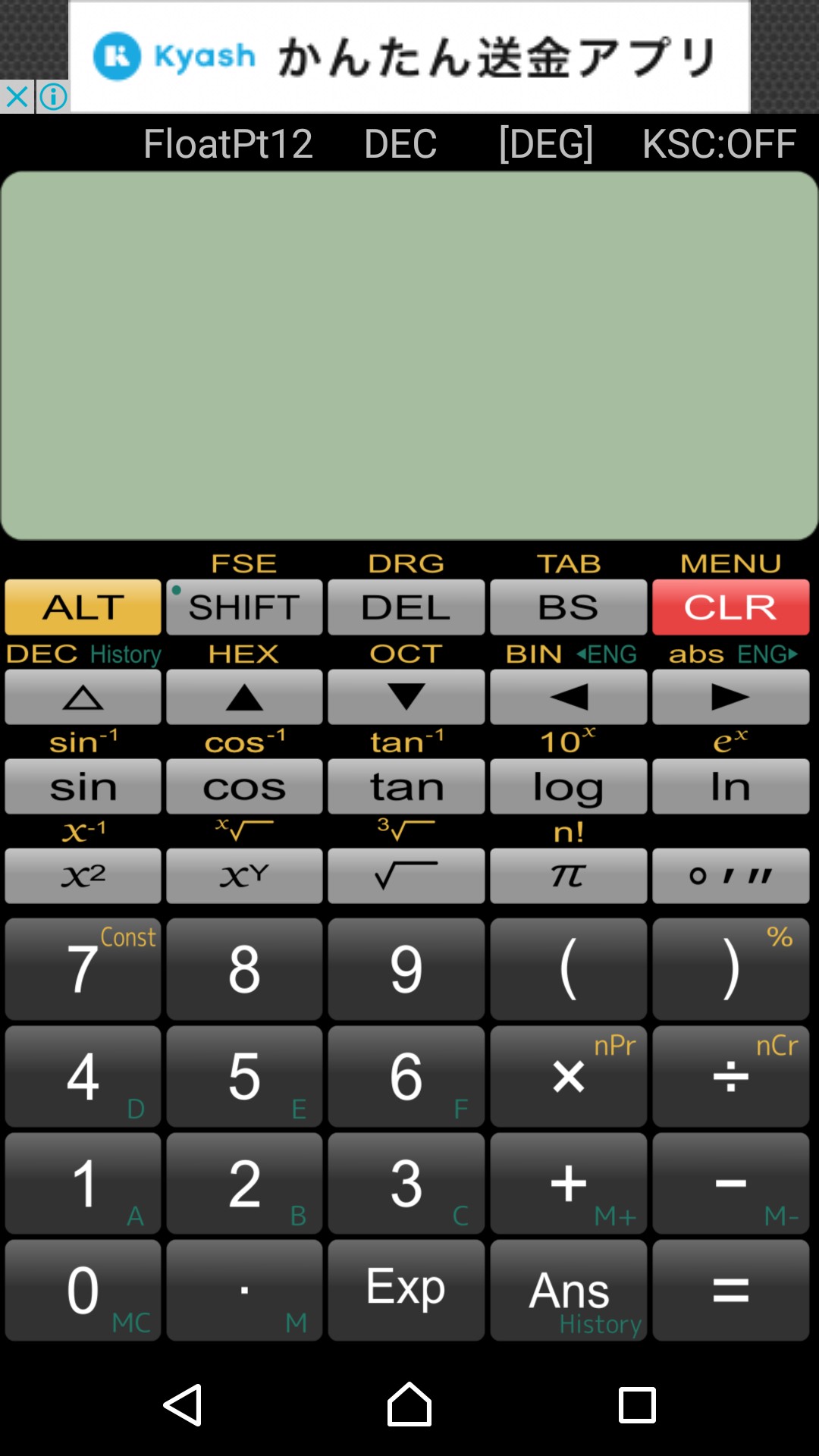Select the cos function key
819x1456 pixels.
[244, 786]
